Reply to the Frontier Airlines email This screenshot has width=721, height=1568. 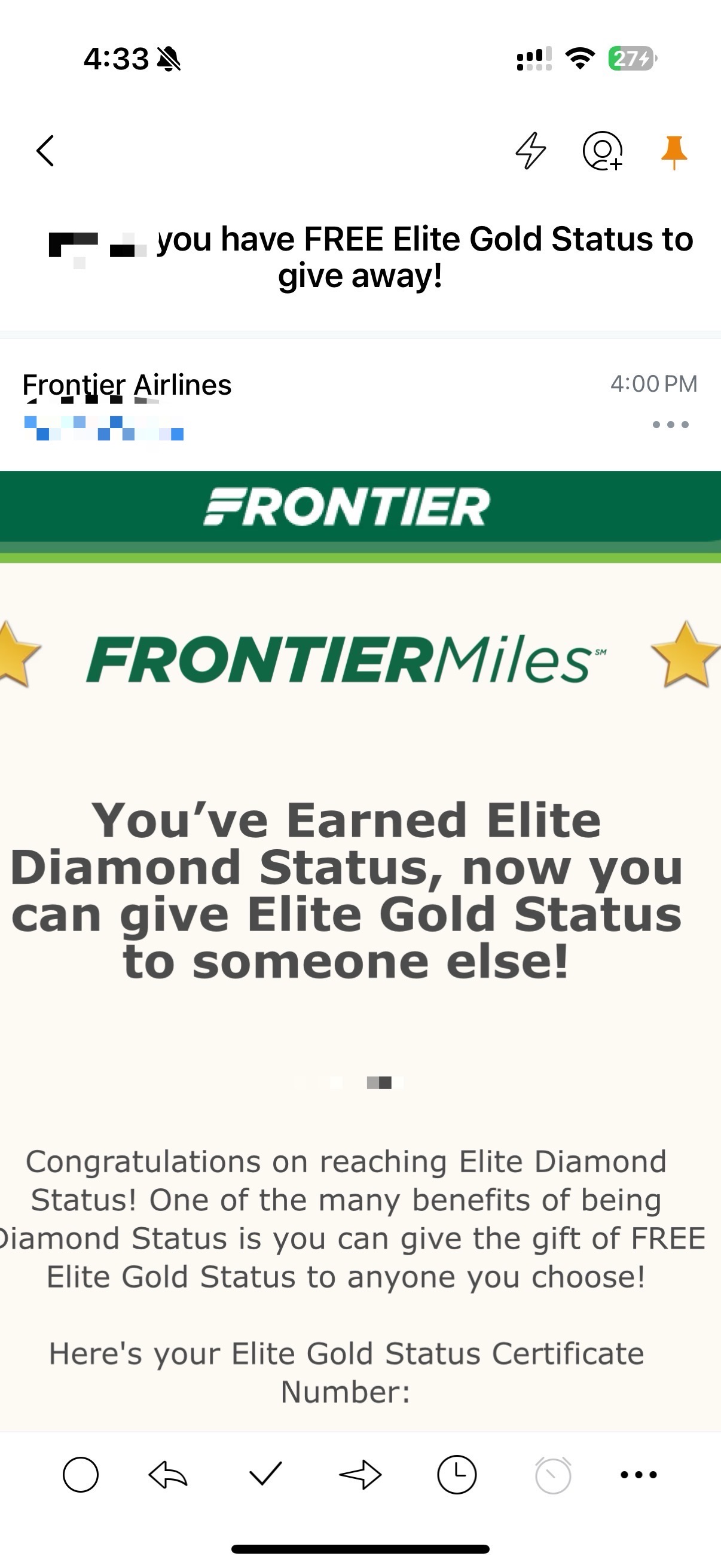168,1474
